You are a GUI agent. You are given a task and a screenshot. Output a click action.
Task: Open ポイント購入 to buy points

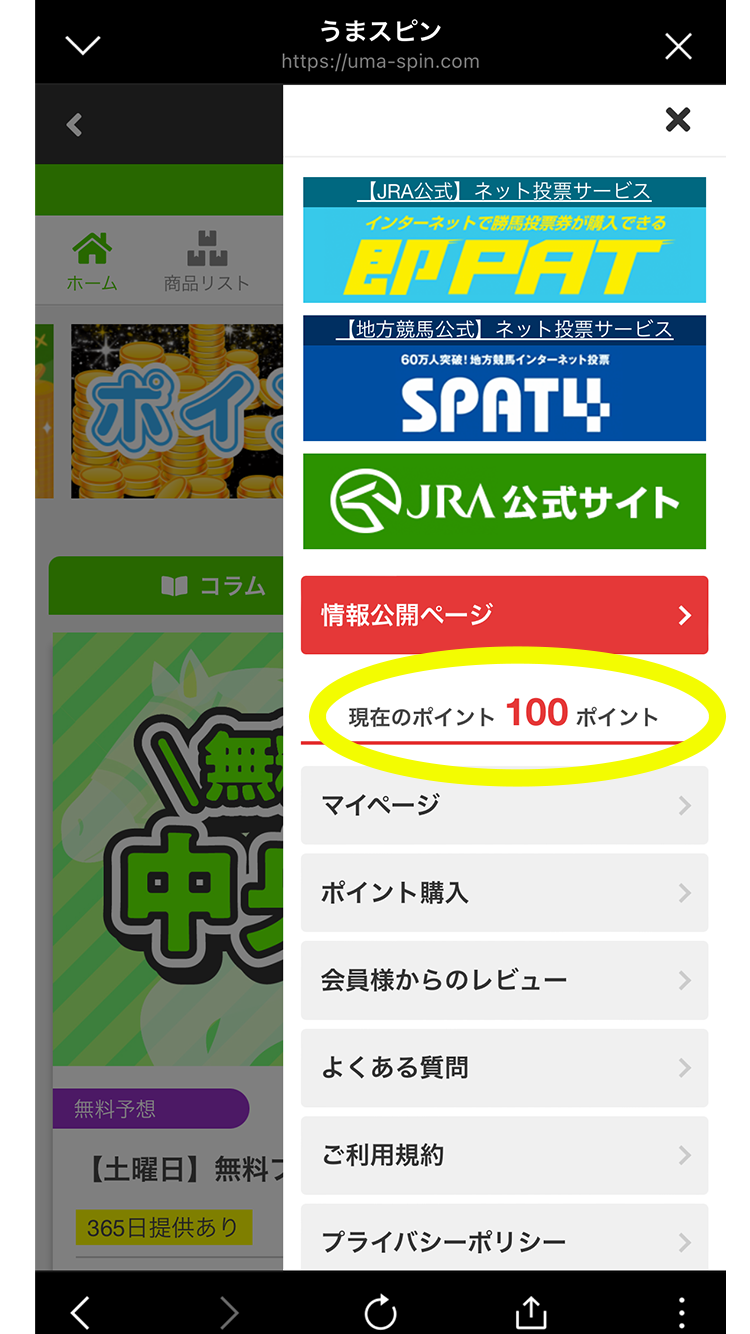(x=504, y=892)
